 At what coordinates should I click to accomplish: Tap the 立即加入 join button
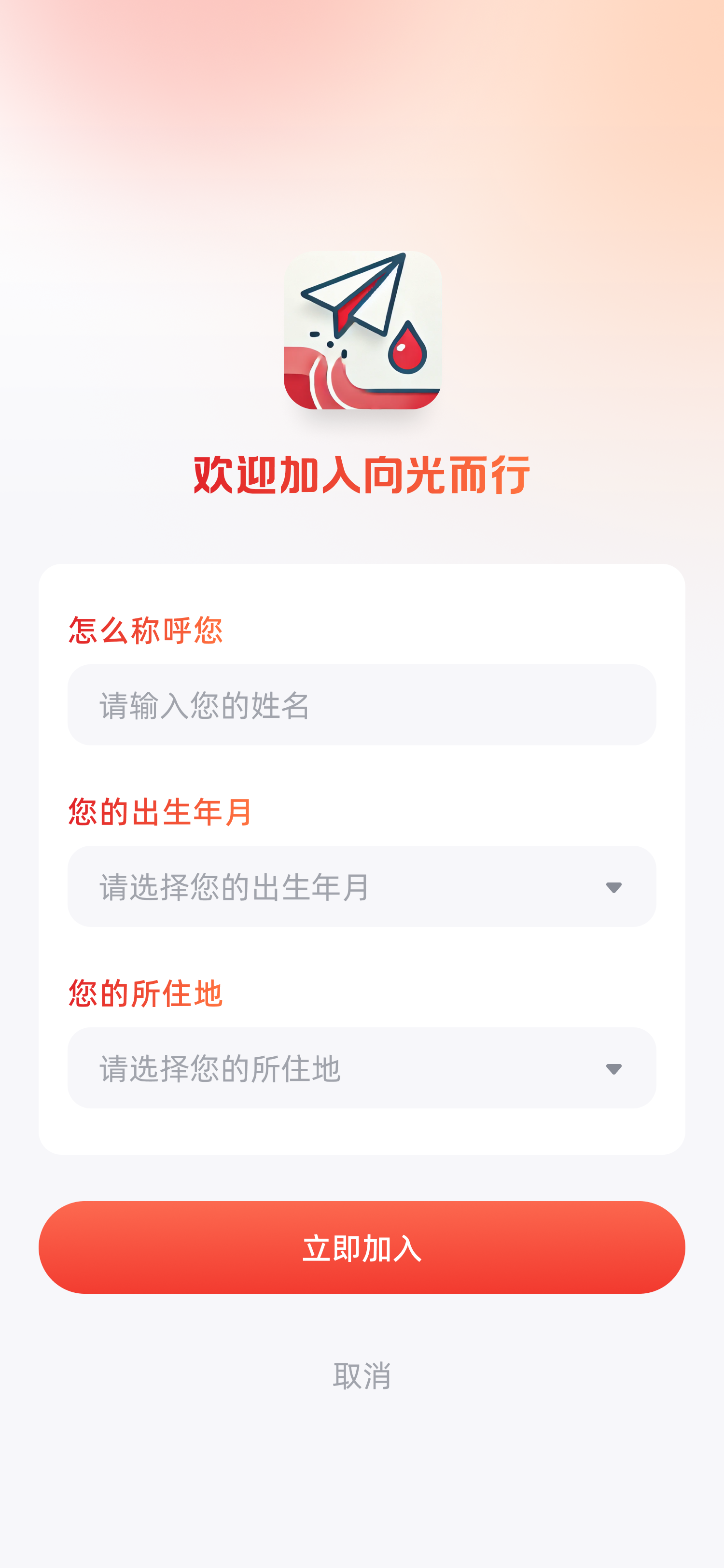(x=362, y=1247)
